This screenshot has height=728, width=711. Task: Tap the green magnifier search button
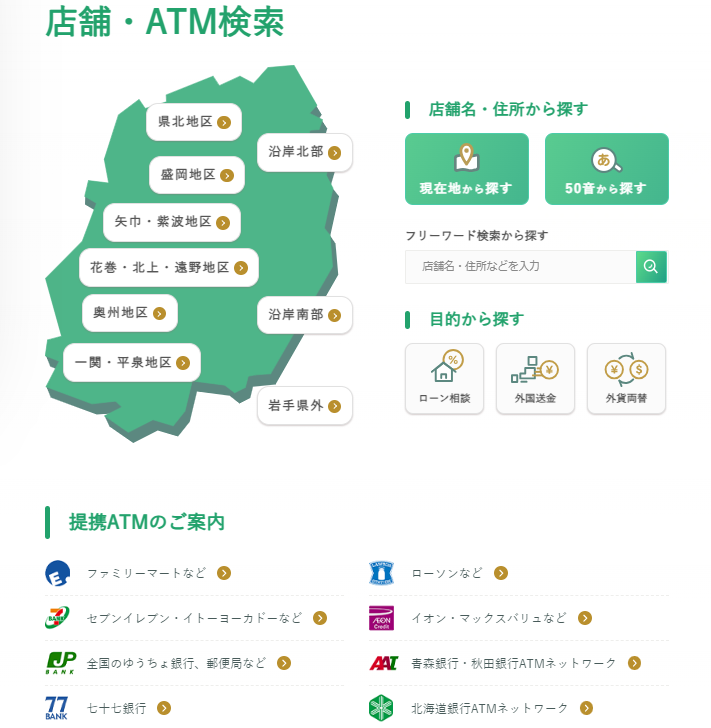pos(651,267)
